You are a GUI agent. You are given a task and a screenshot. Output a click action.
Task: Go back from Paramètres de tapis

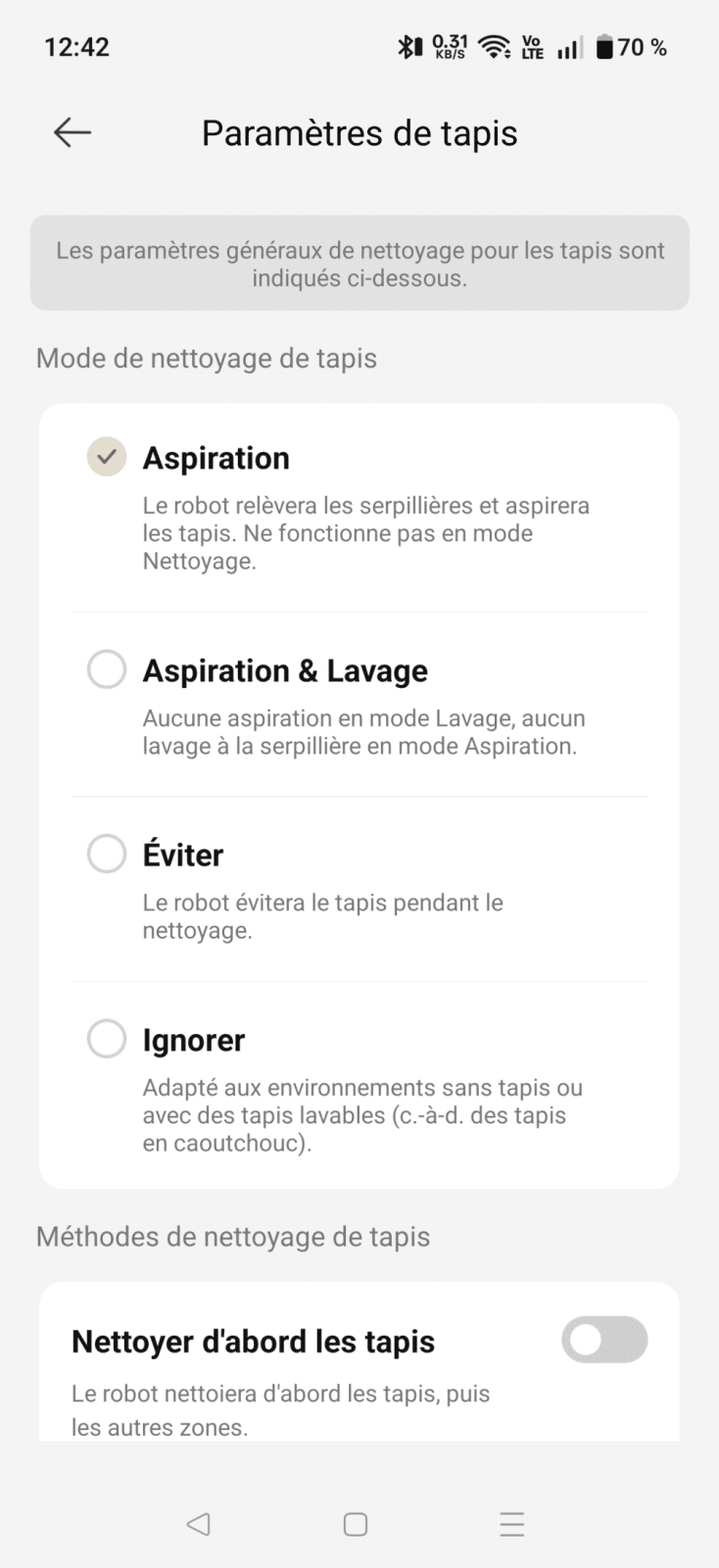click(72, 132)
